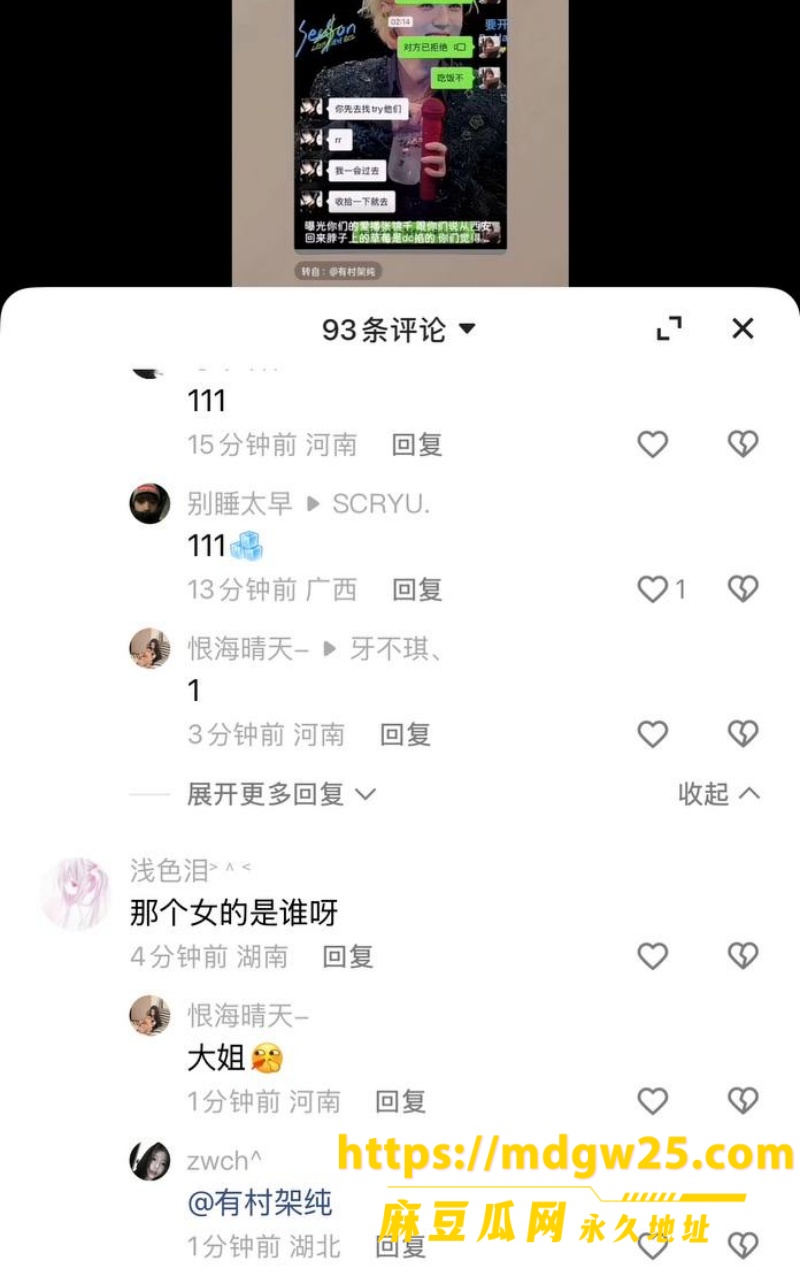This screenshot has height=1280, width=800.
Task: Like 恨海晴天's 大姐 reply
Action: [653, 1102]
